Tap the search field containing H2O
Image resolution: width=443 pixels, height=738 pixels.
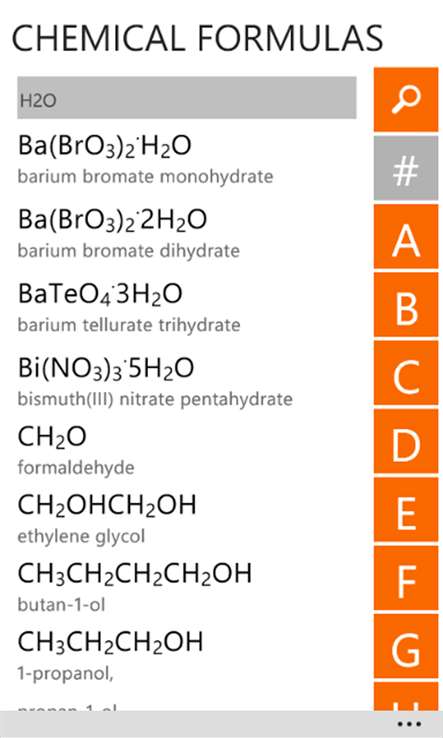[186, 97]
